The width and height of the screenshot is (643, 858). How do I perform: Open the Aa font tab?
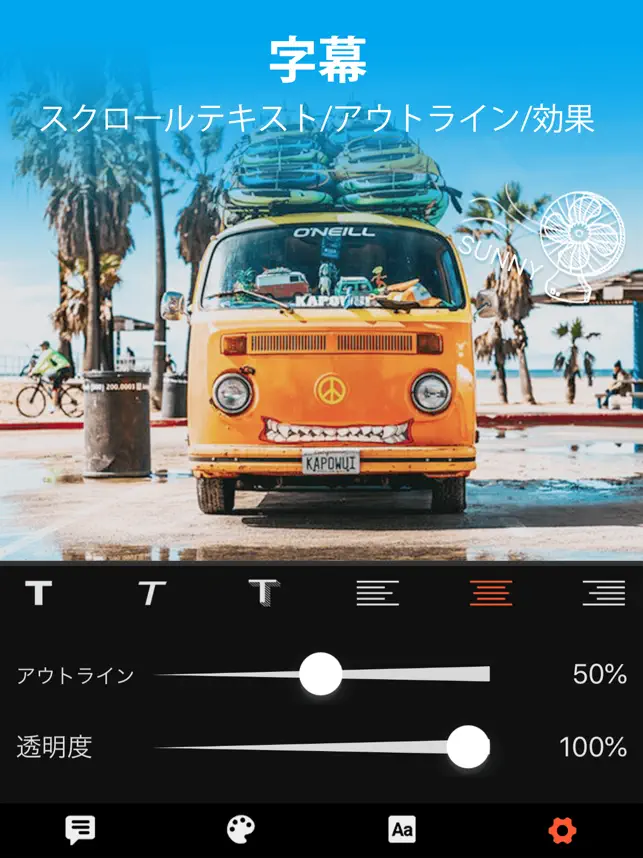pos(402,830)
